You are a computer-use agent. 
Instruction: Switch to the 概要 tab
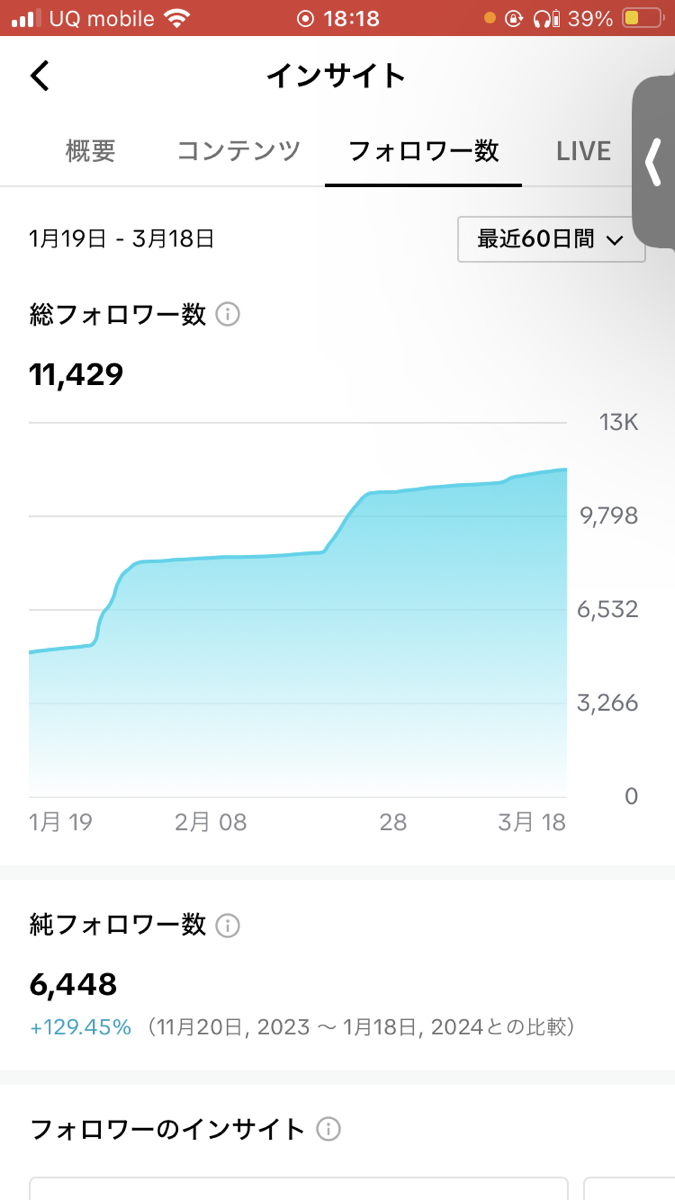(x=91, y=151)
